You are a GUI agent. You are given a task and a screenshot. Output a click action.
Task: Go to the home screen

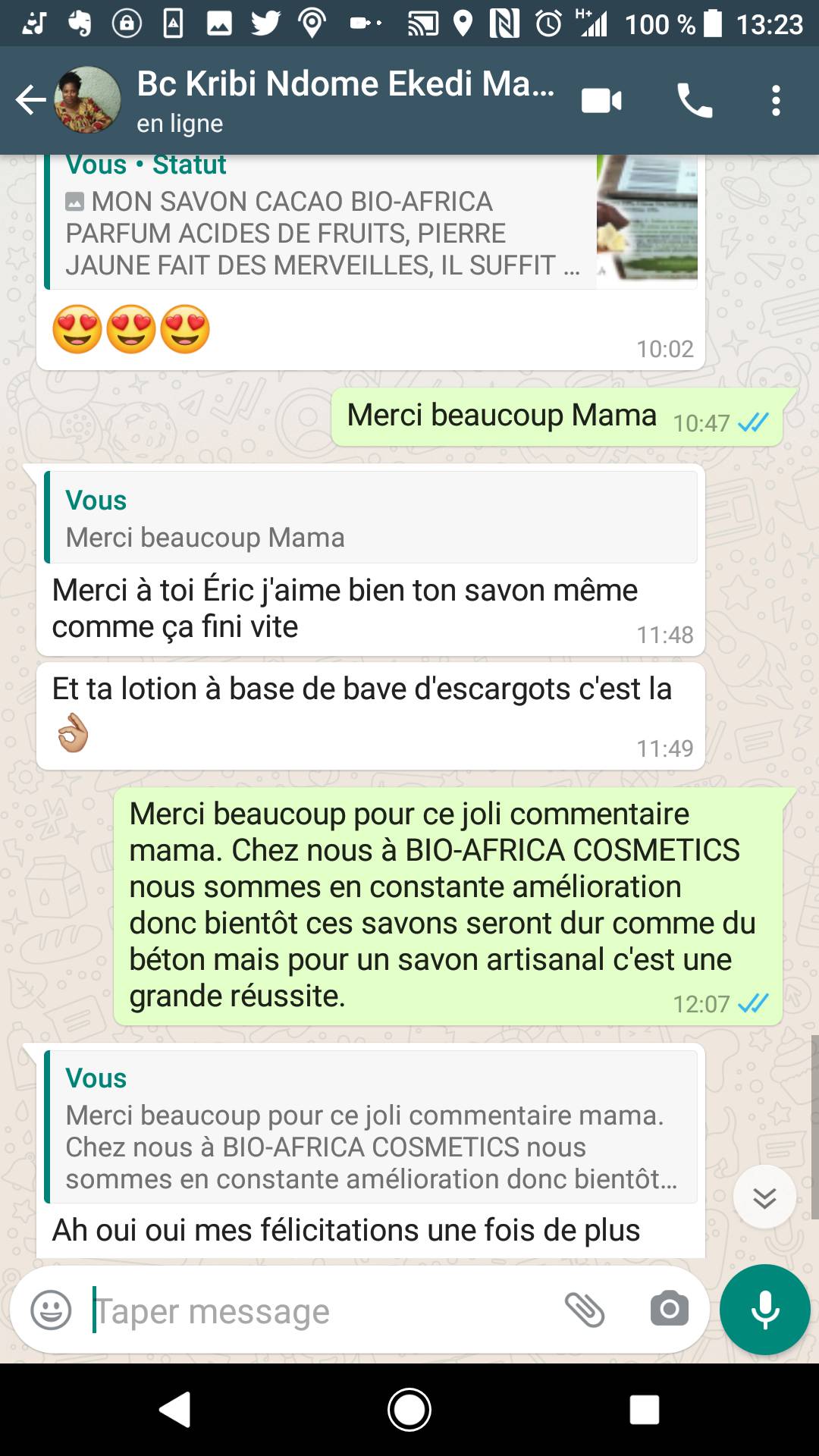click(409, 1410)
